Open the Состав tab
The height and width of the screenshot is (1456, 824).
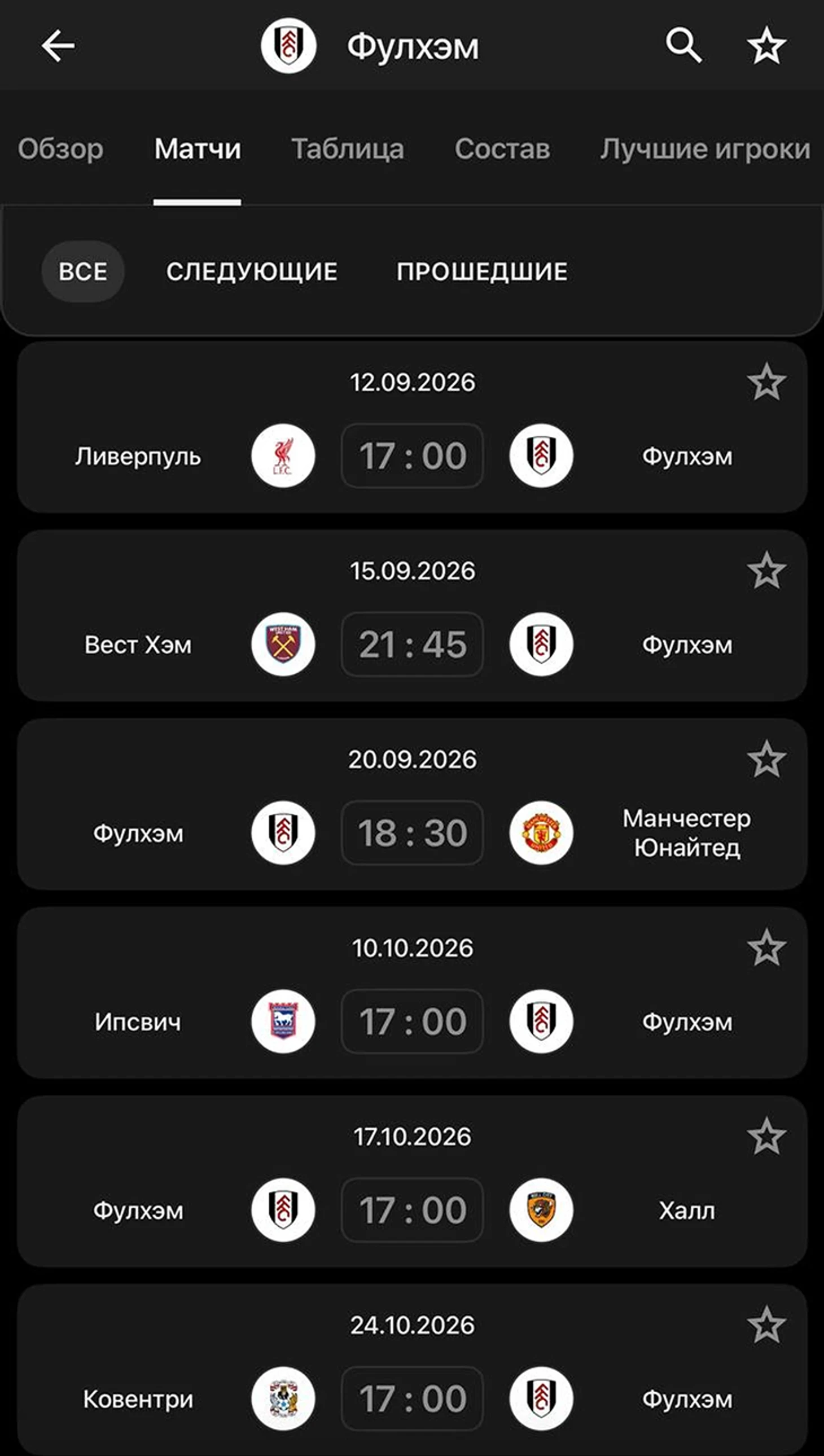tap(502, 149)
